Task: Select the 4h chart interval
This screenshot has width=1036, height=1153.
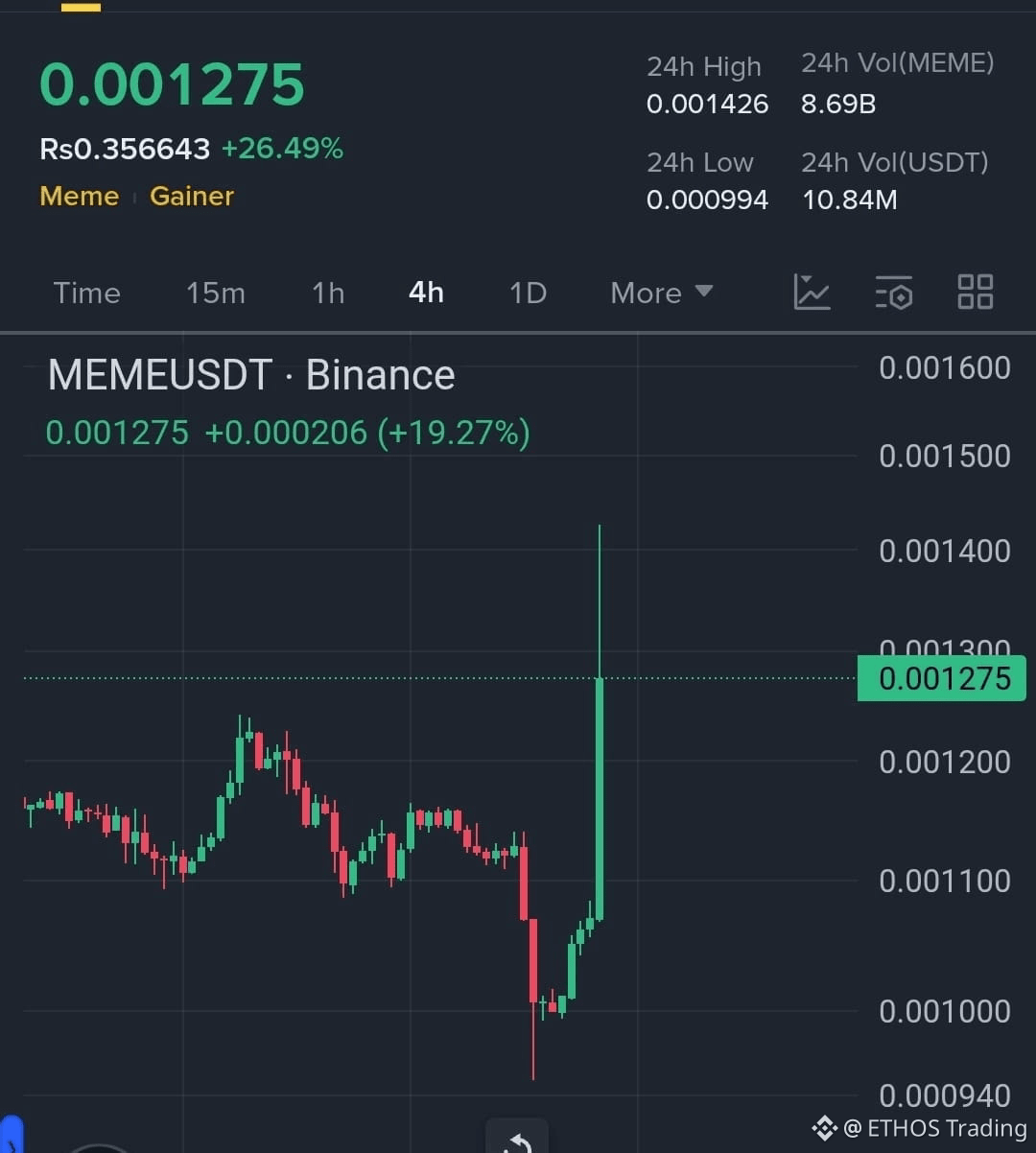Action: click(x=426, y=293)
